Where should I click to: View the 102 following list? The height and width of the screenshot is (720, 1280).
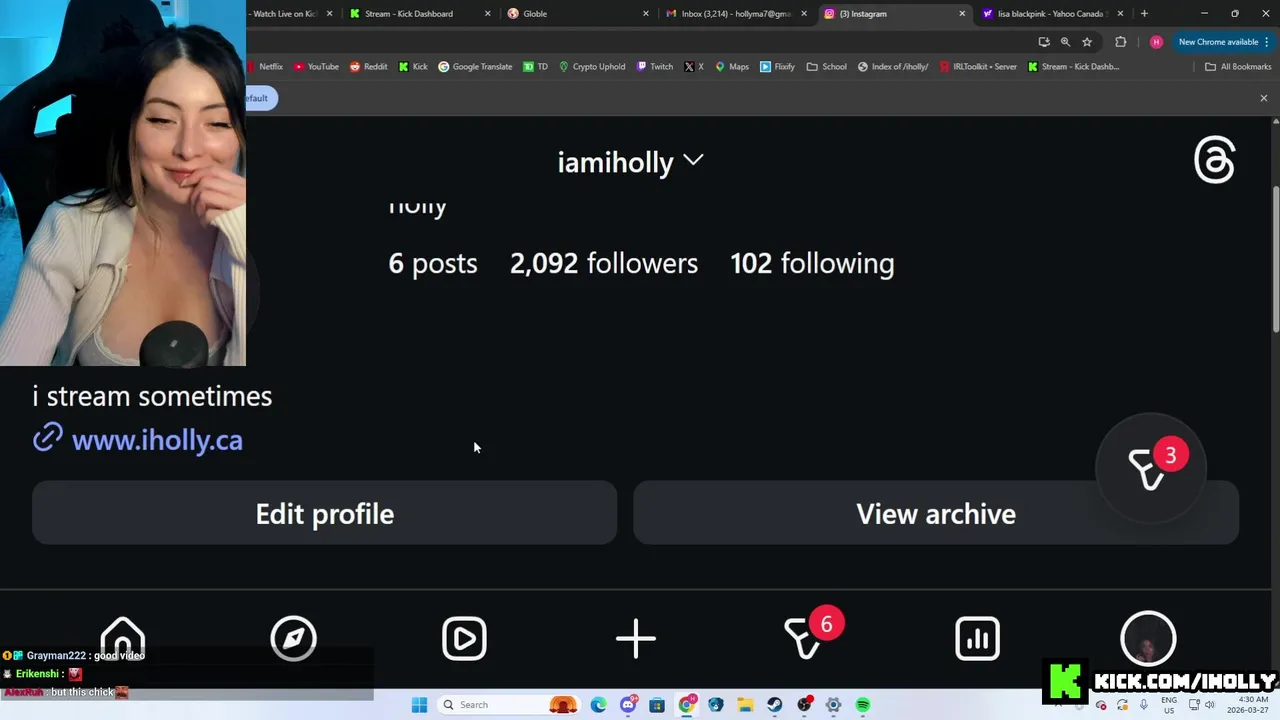pos(812,263)
